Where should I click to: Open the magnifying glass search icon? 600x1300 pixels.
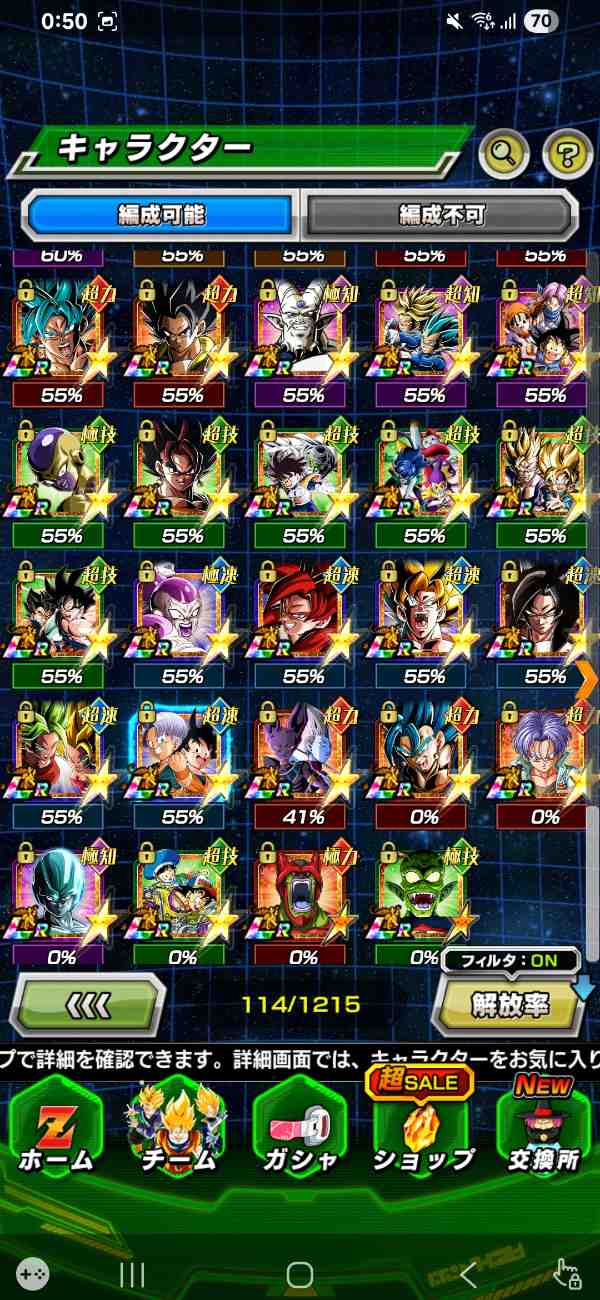tap(505, 153)
